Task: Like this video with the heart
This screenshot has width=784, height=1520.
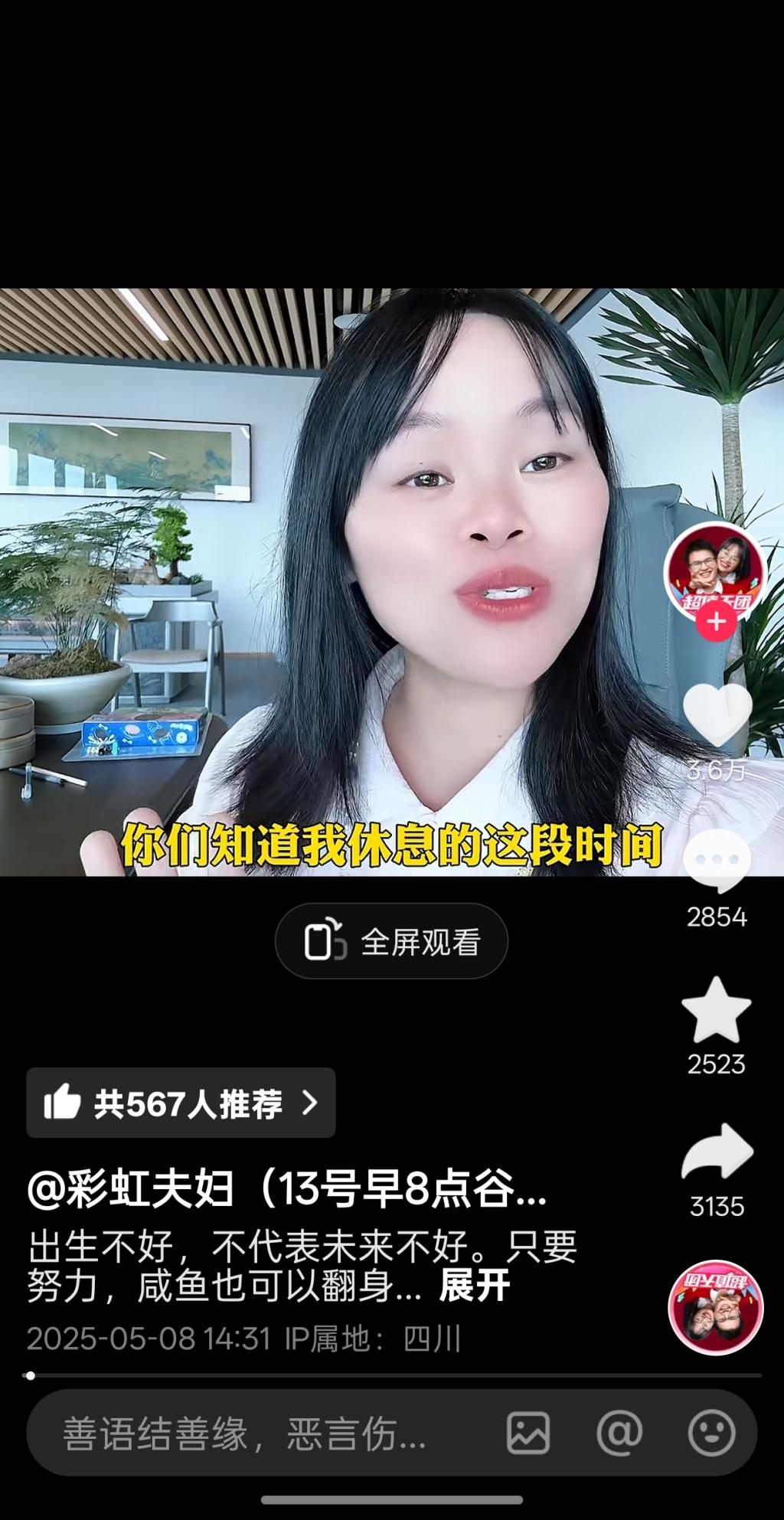Action: pos(717,714)
